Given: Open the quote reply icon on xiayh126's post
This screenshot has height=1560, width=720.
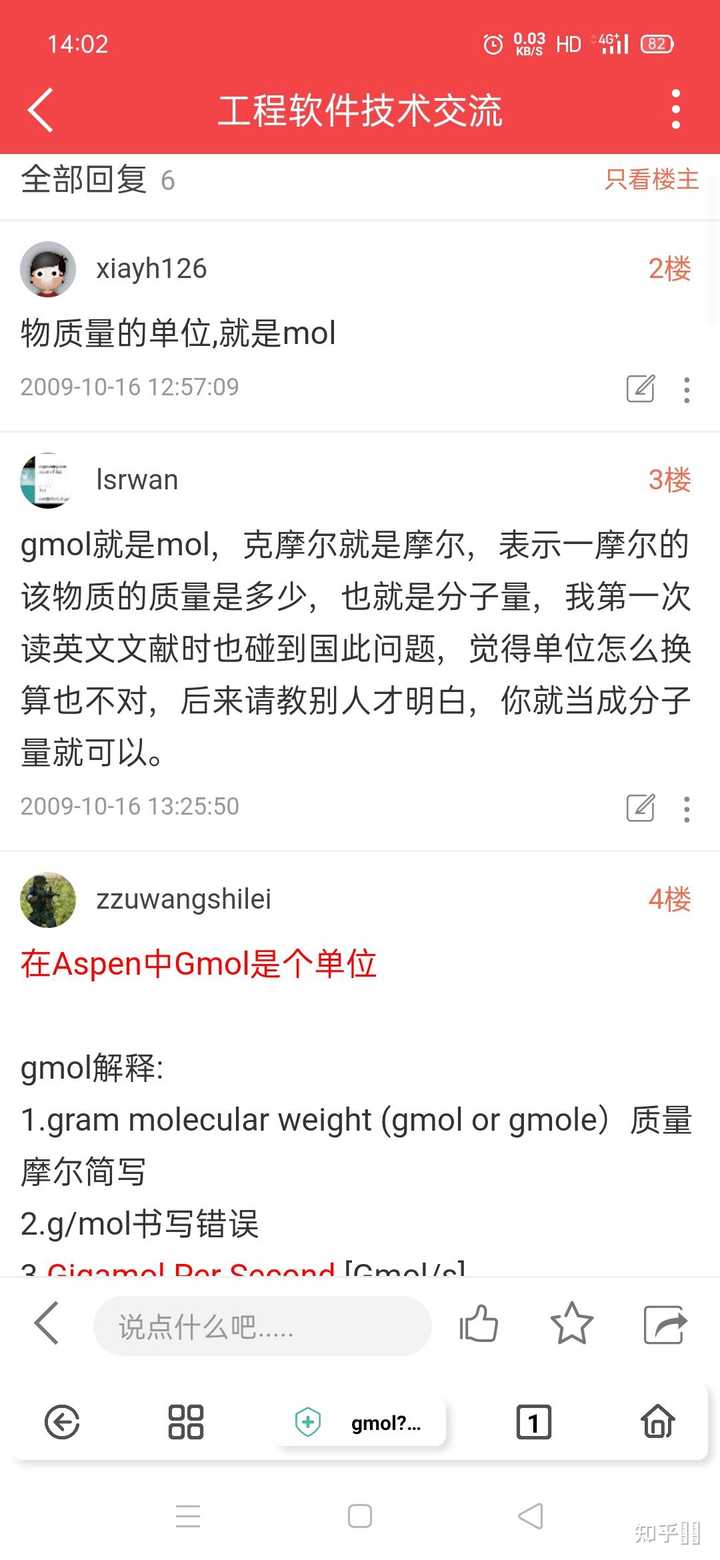Looking at the screenshot, I should [641, 389].
